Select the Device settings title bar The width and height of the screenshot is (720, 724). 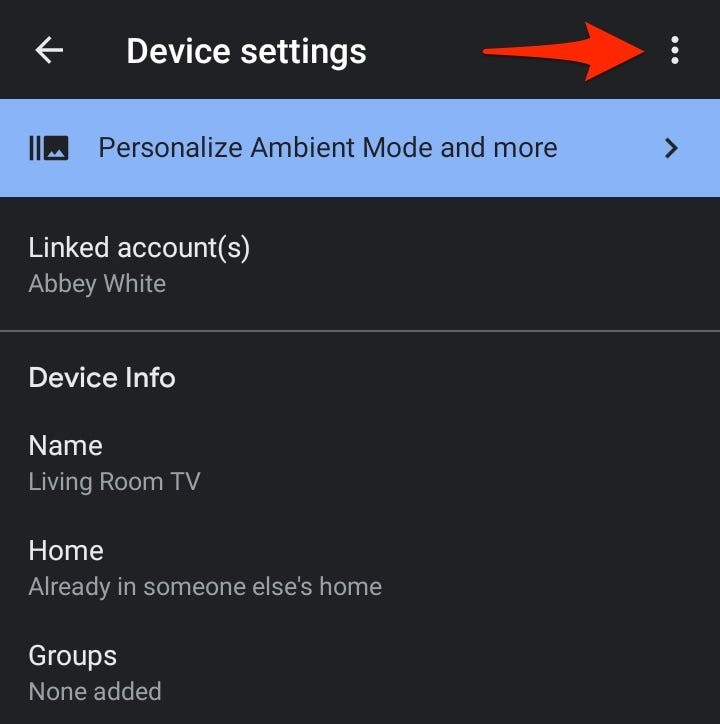point(245,49)
